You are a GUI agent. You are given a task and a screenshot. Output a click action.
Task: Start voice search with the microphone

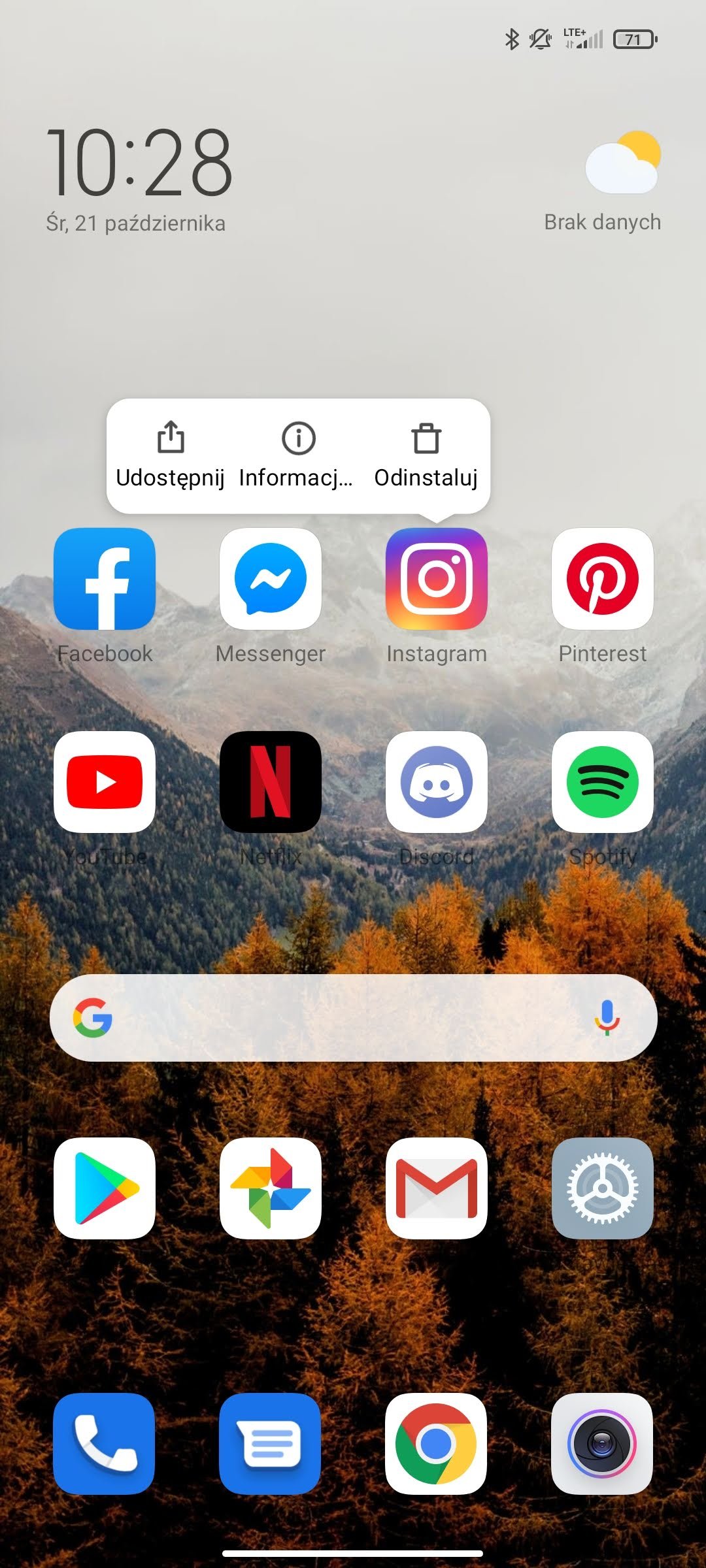607,1018
